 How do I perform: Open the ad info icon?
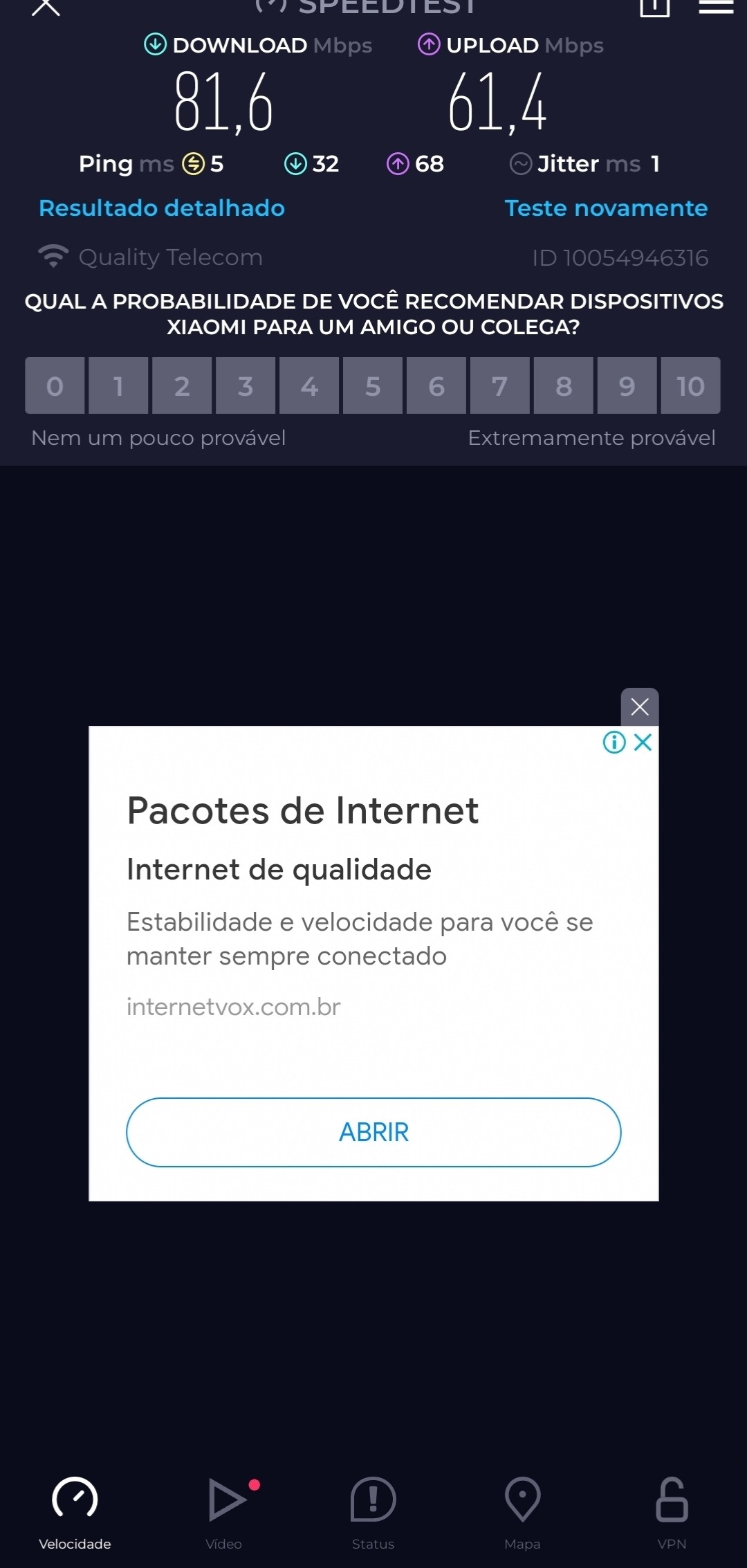(x=614, y=742)
